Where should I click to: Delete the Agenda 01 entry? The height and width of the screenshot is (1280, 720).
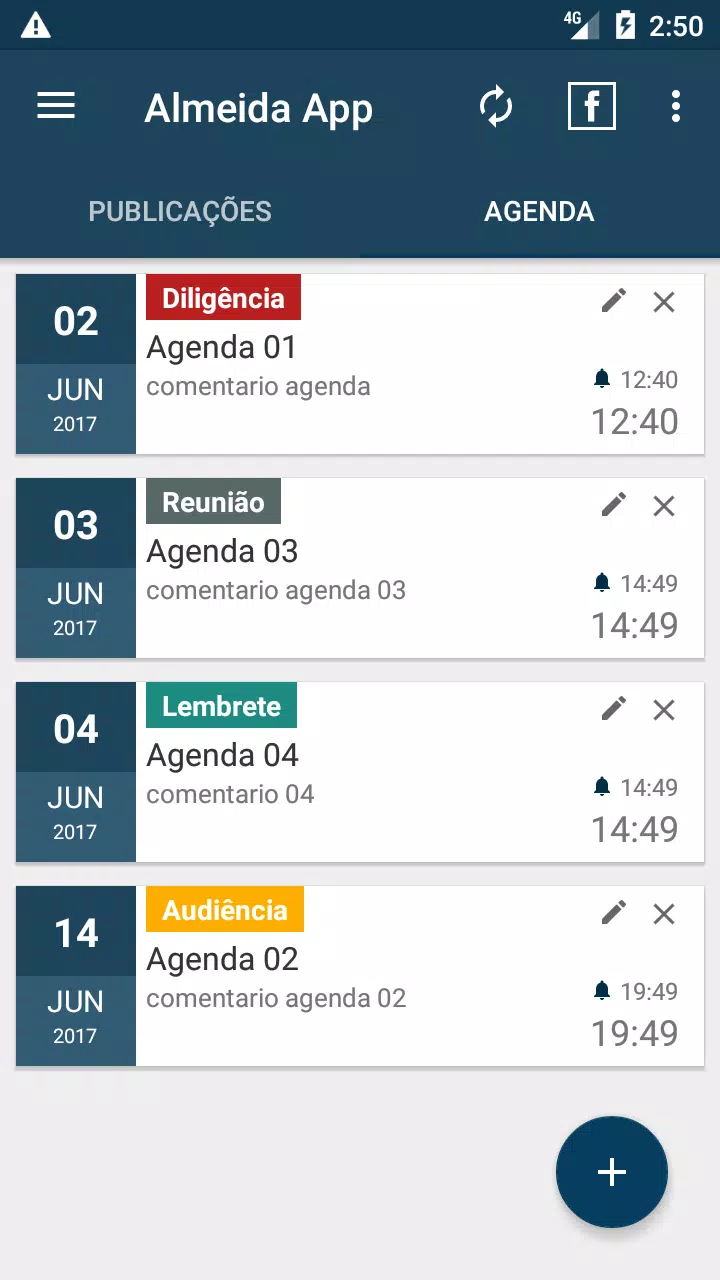pos(664,301)
